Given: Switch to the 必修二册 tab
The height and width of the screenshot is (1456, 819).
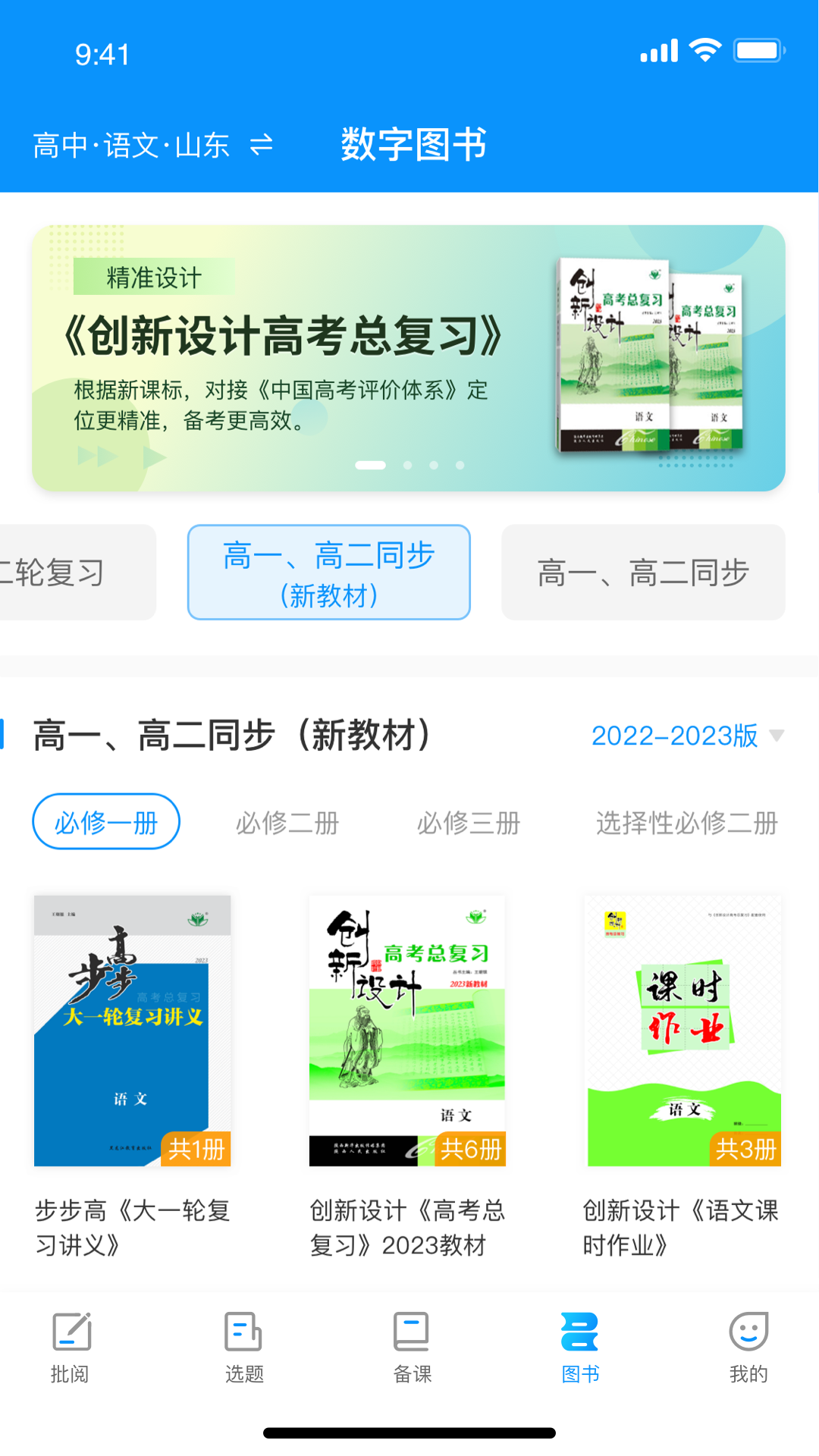Looking at the screenshot, I should coord(287,823).
